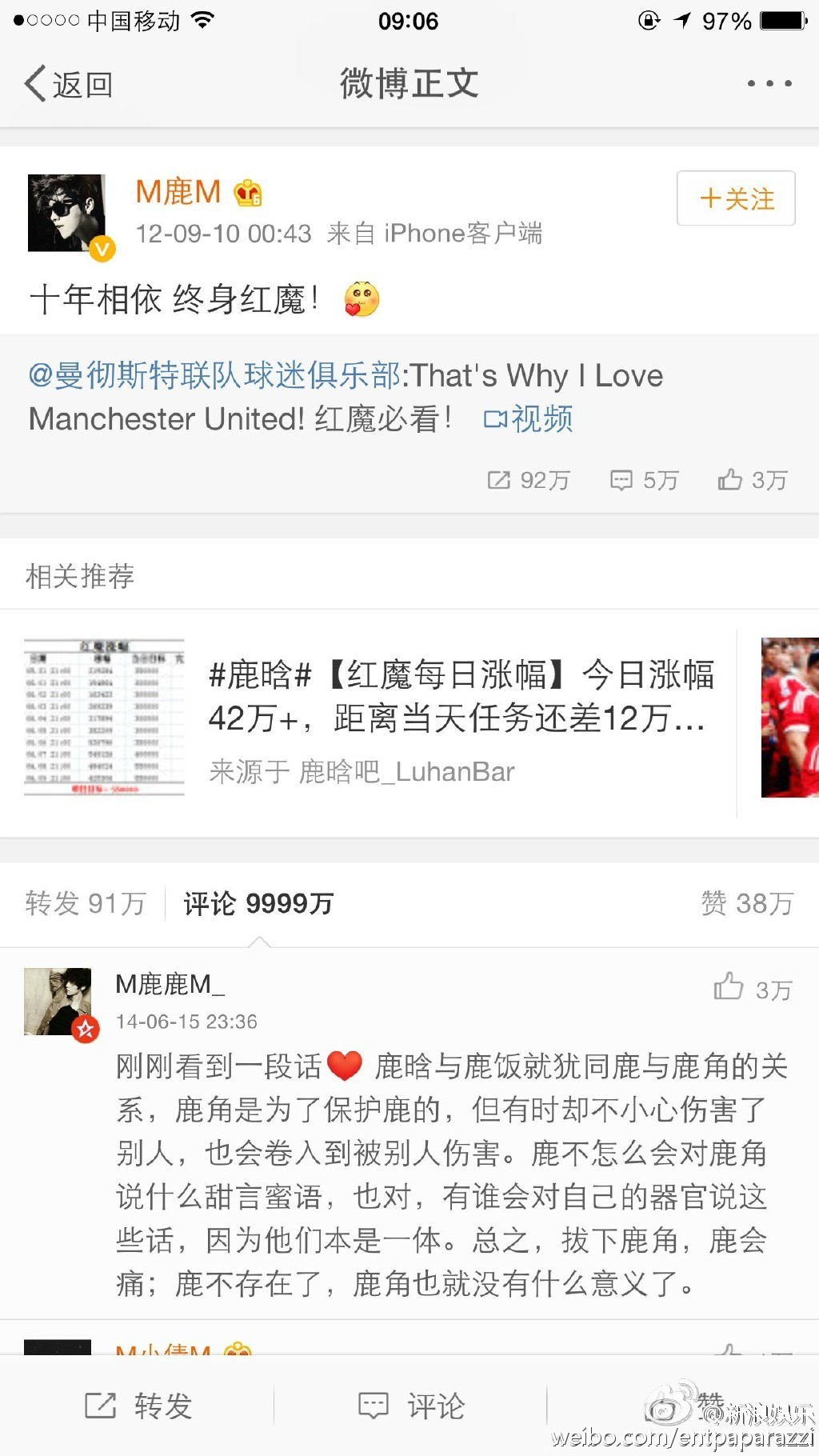
Task: Open commenter M鹿鹿M_'s avatar
Action: [x=58, y=1002]
